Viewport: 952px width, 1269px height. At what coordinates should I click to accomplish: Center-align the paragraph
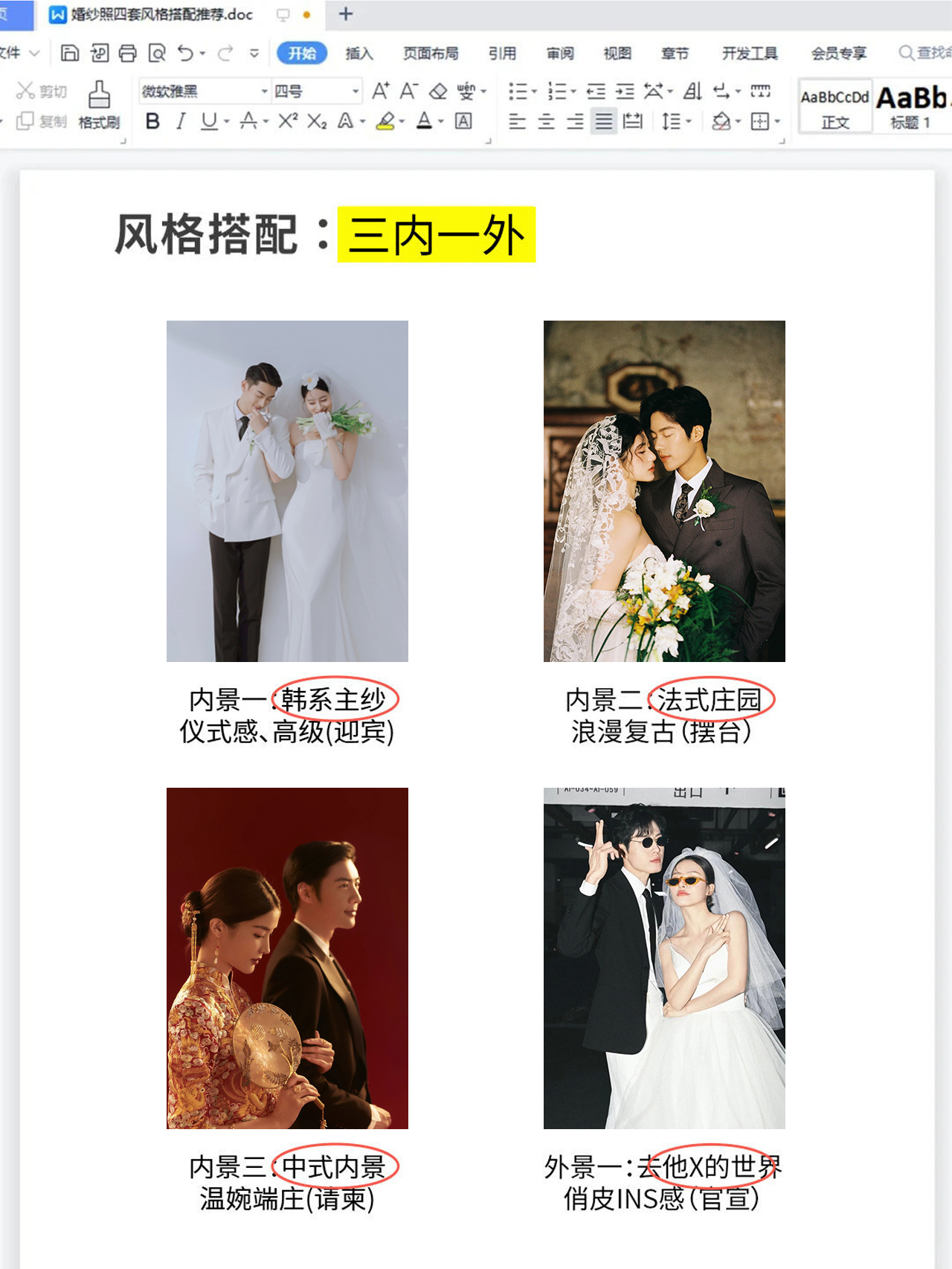546,121
